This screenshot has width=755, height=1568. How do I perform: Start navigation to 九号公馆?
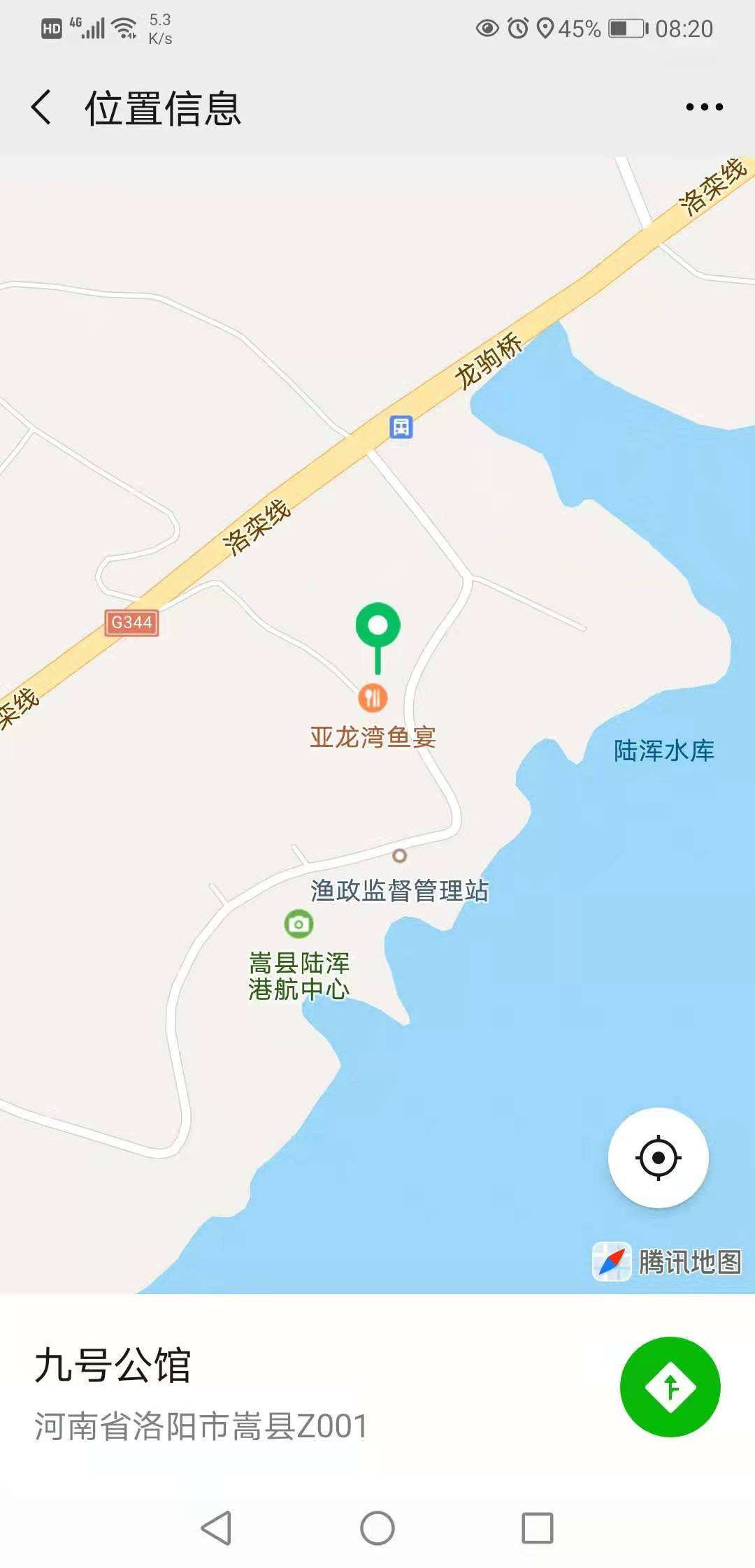coord(670,1387)
